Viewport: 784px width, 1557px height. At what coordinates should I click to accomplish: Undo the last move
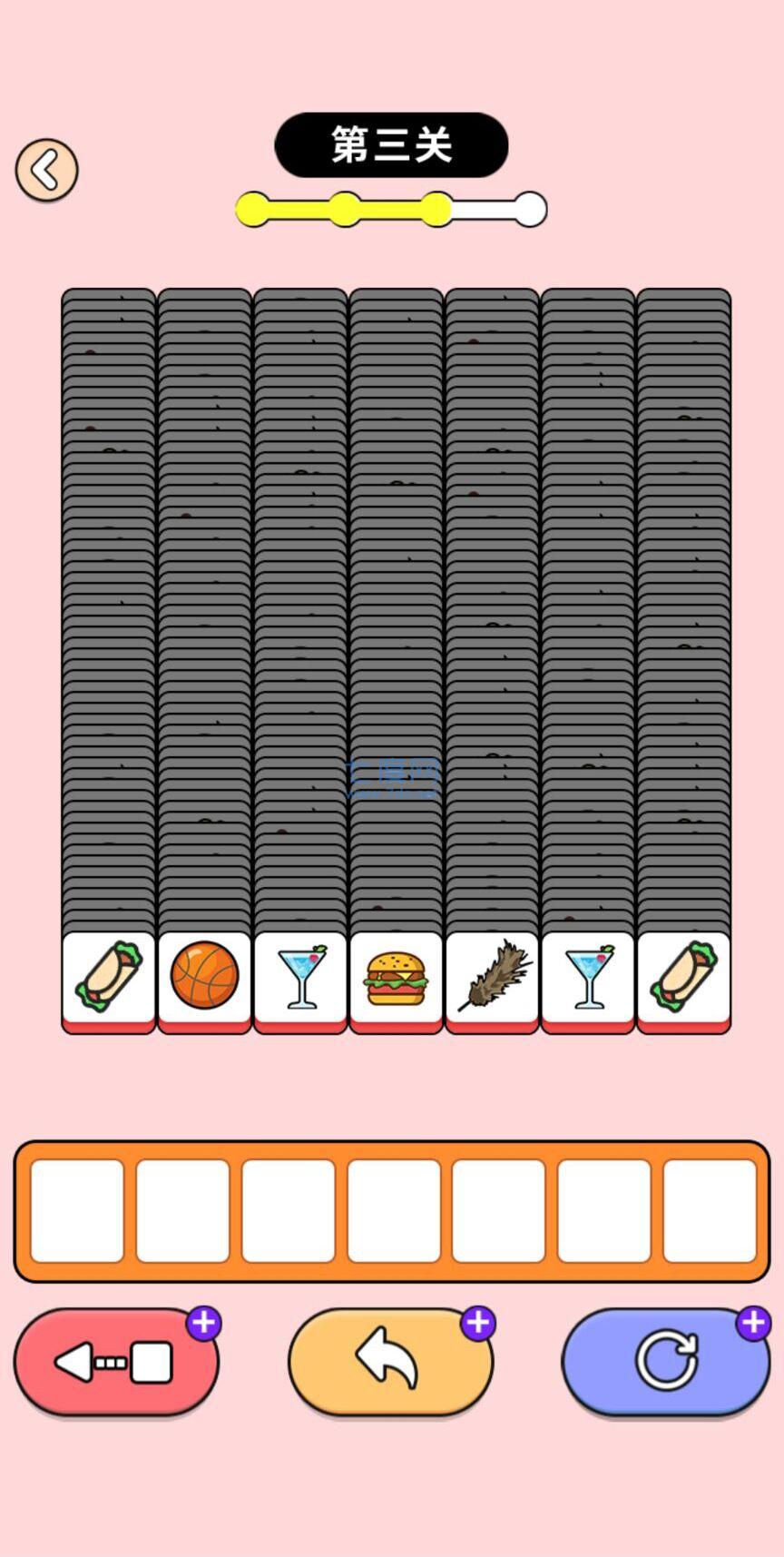click(390, 1361)
